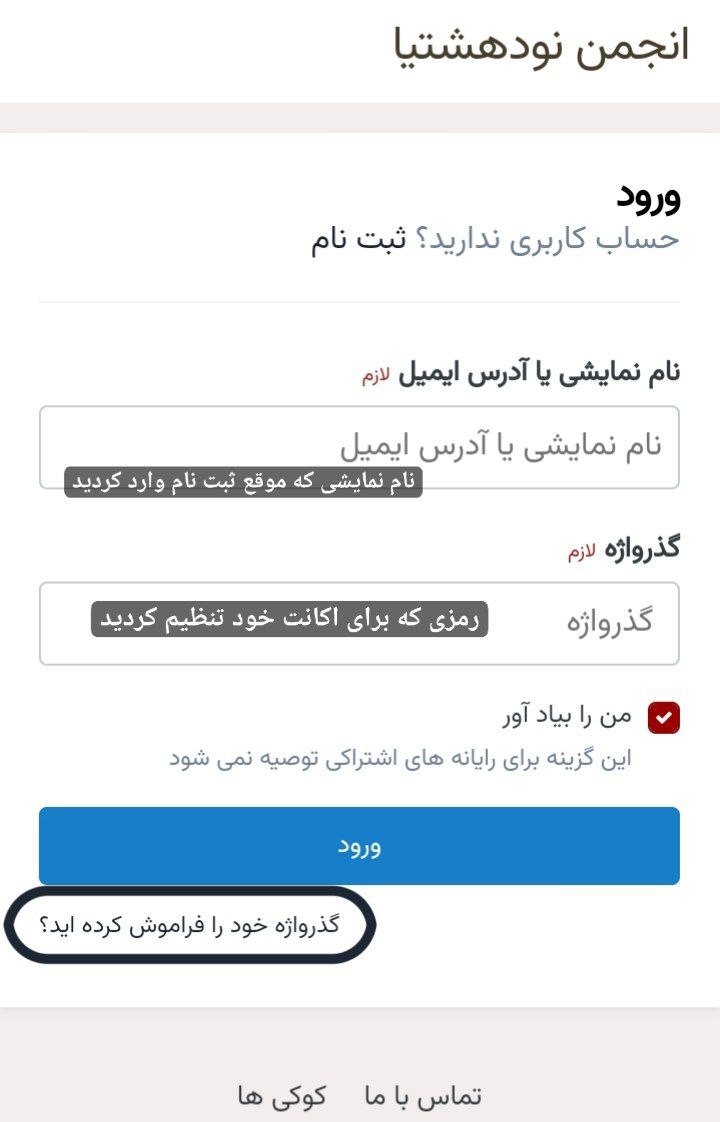The image size is (720, 1122).
Task: Focus the نام نمایشی یا آدرس ایمیل field
Action: click(359, 446)
